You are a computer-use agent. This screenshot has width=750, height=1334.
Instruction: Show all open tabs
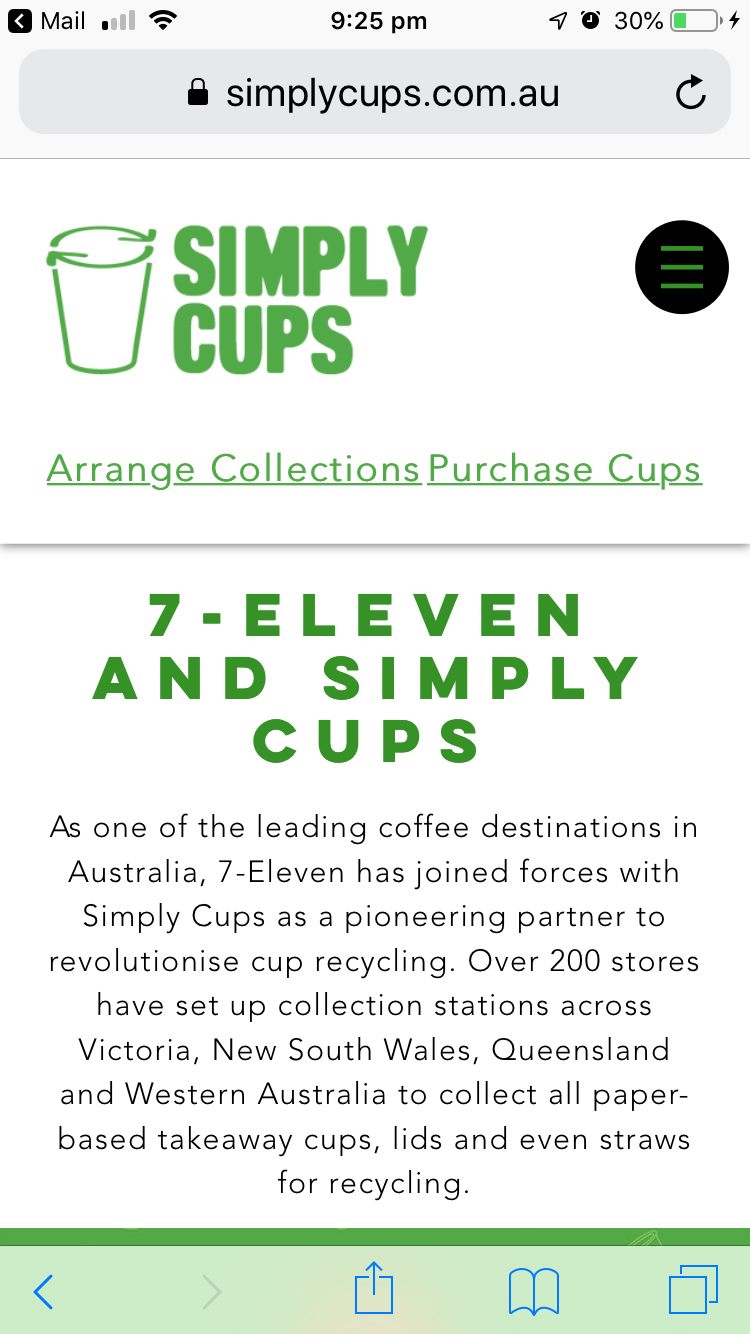click(x=693, y=1290)
